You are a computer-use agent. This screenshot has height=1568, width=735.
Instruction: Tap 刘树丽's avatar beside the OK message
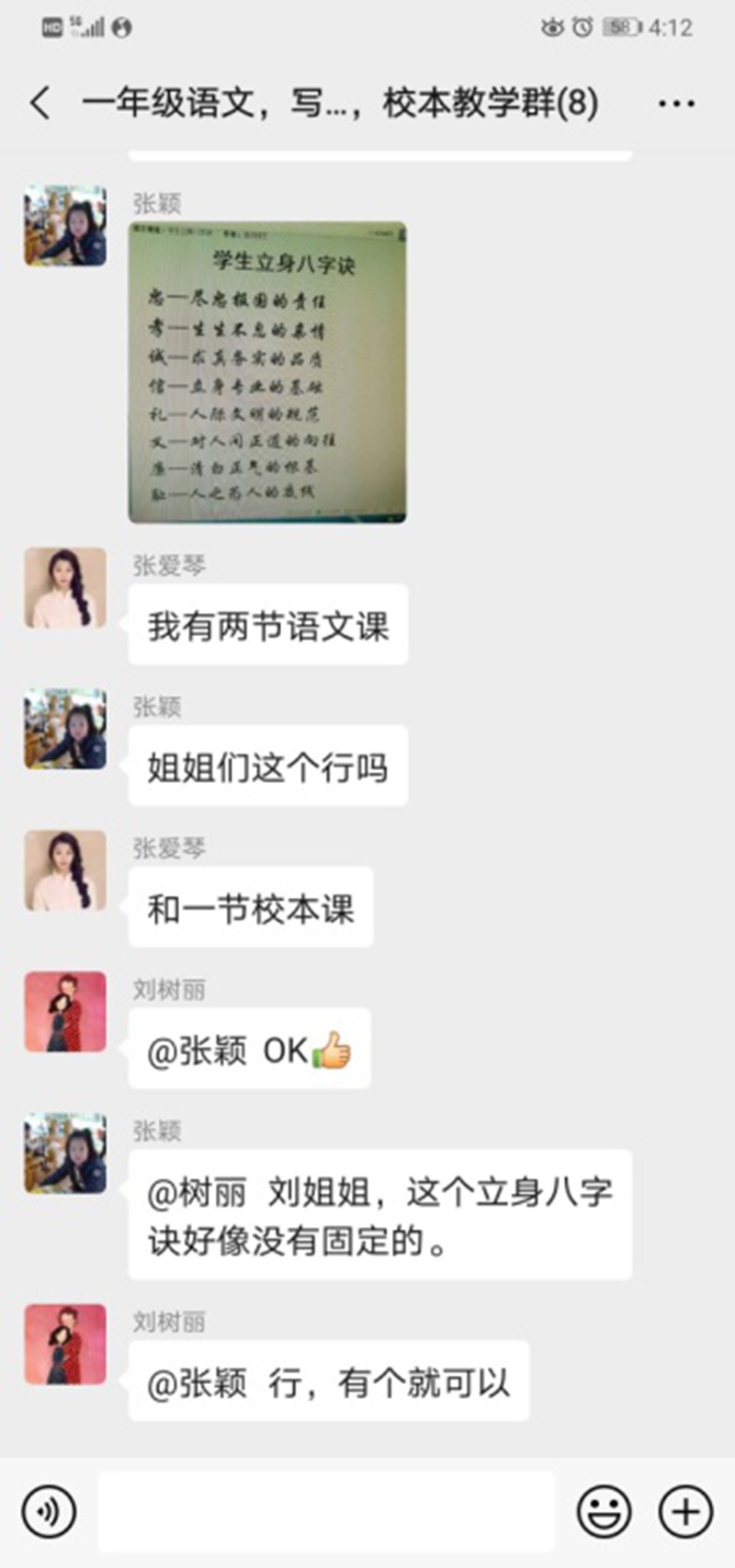point(65,1012)
